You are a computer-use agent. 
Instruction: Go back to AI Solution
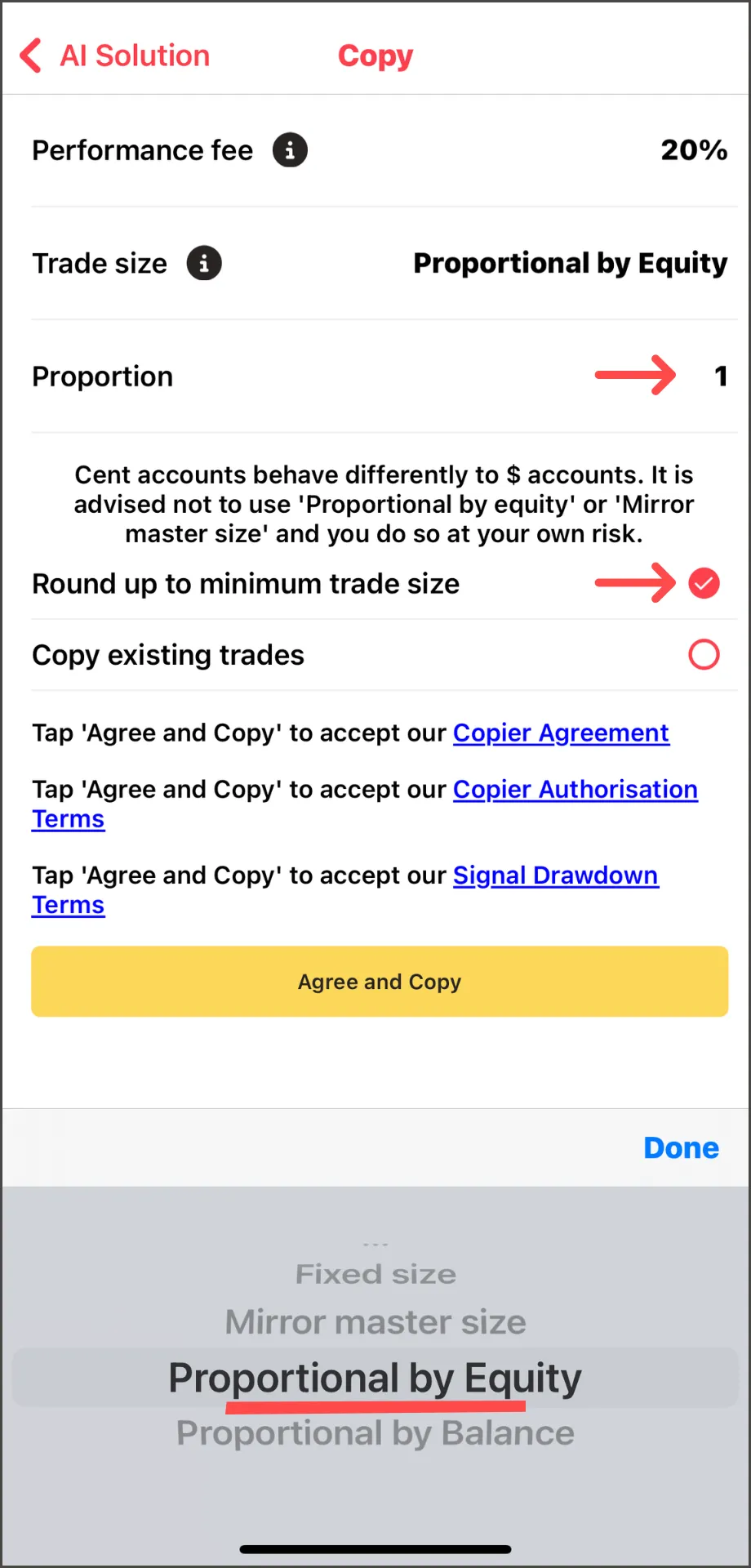click(115, 56)
